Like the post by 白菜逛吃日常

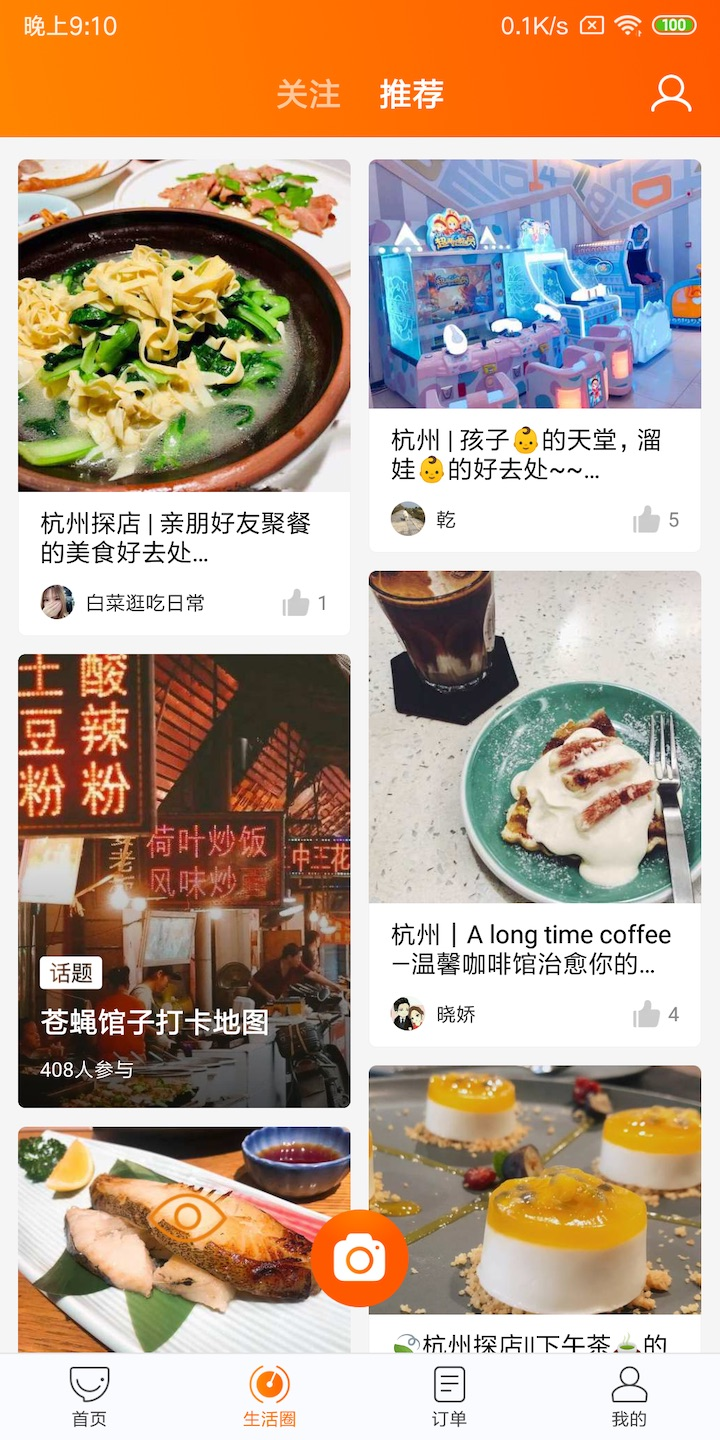(x=297, y=603)
